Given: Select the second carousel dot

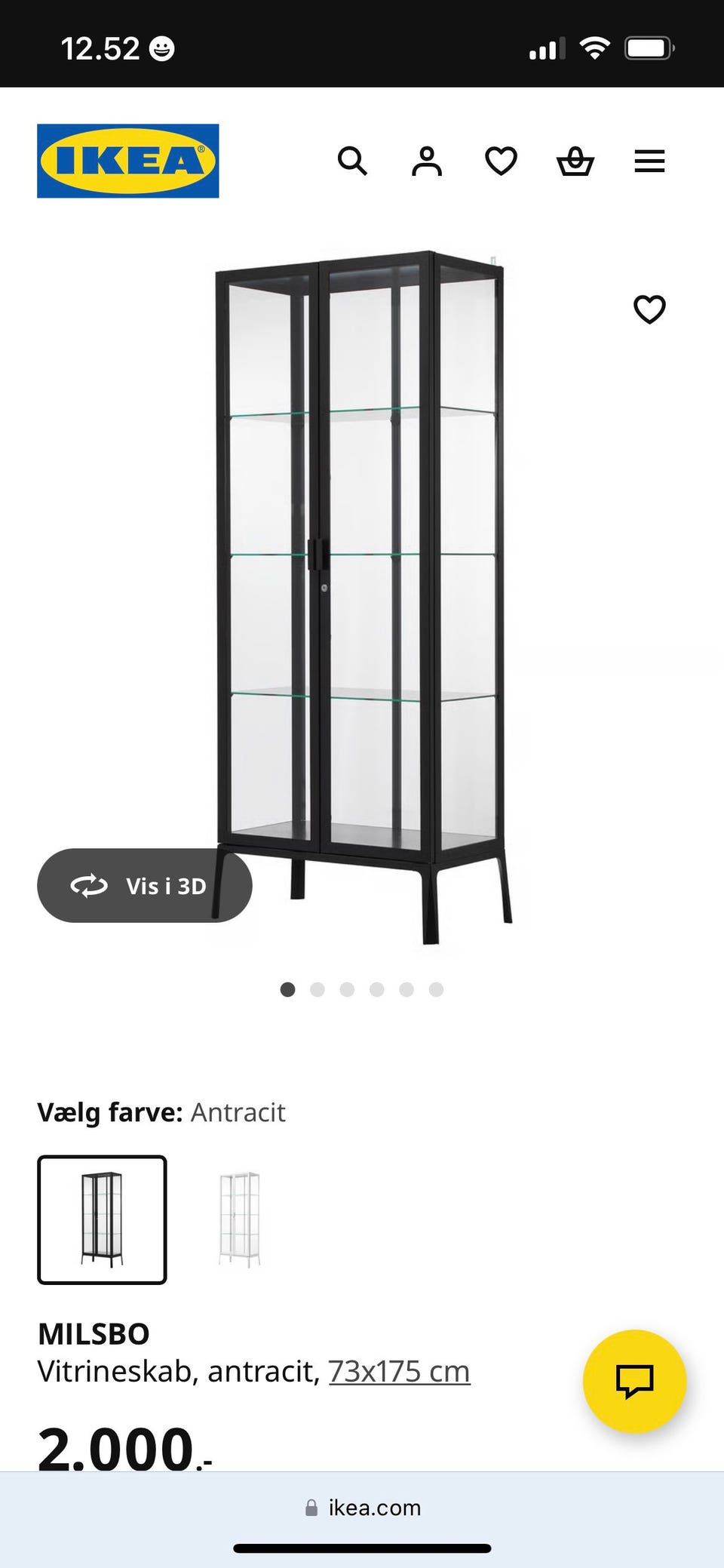Looking at the screenshot, I should tap(317, 989).
